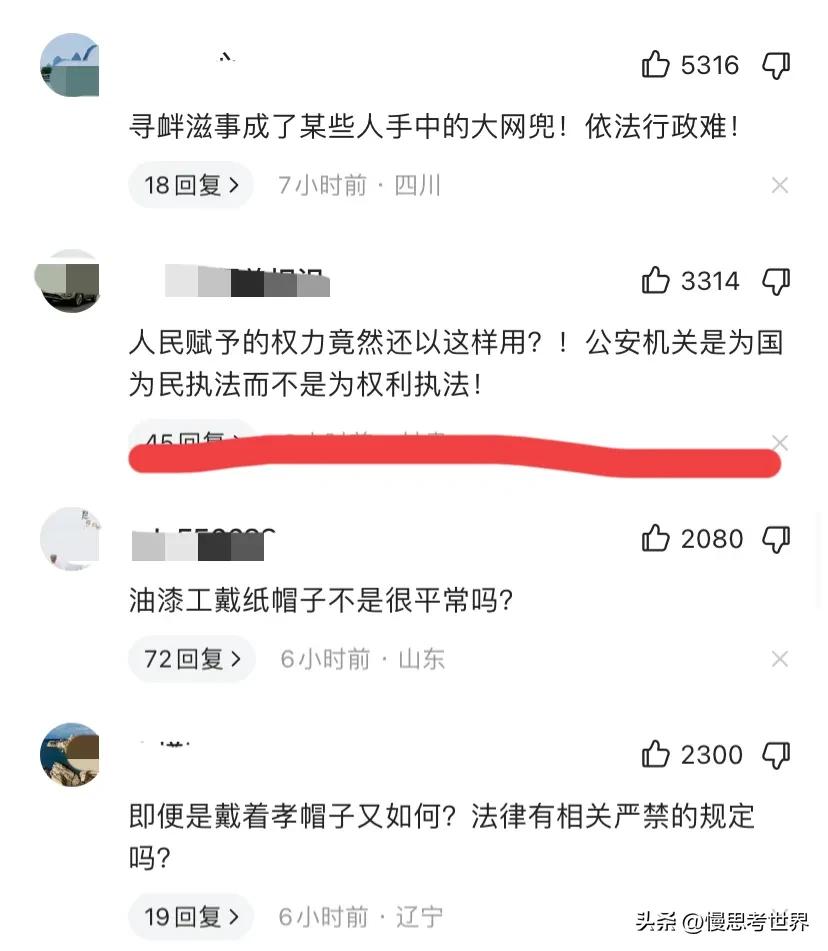Dislike the bottom comment from 辽宁
828x951 pixels.
[x=777, y=755]
